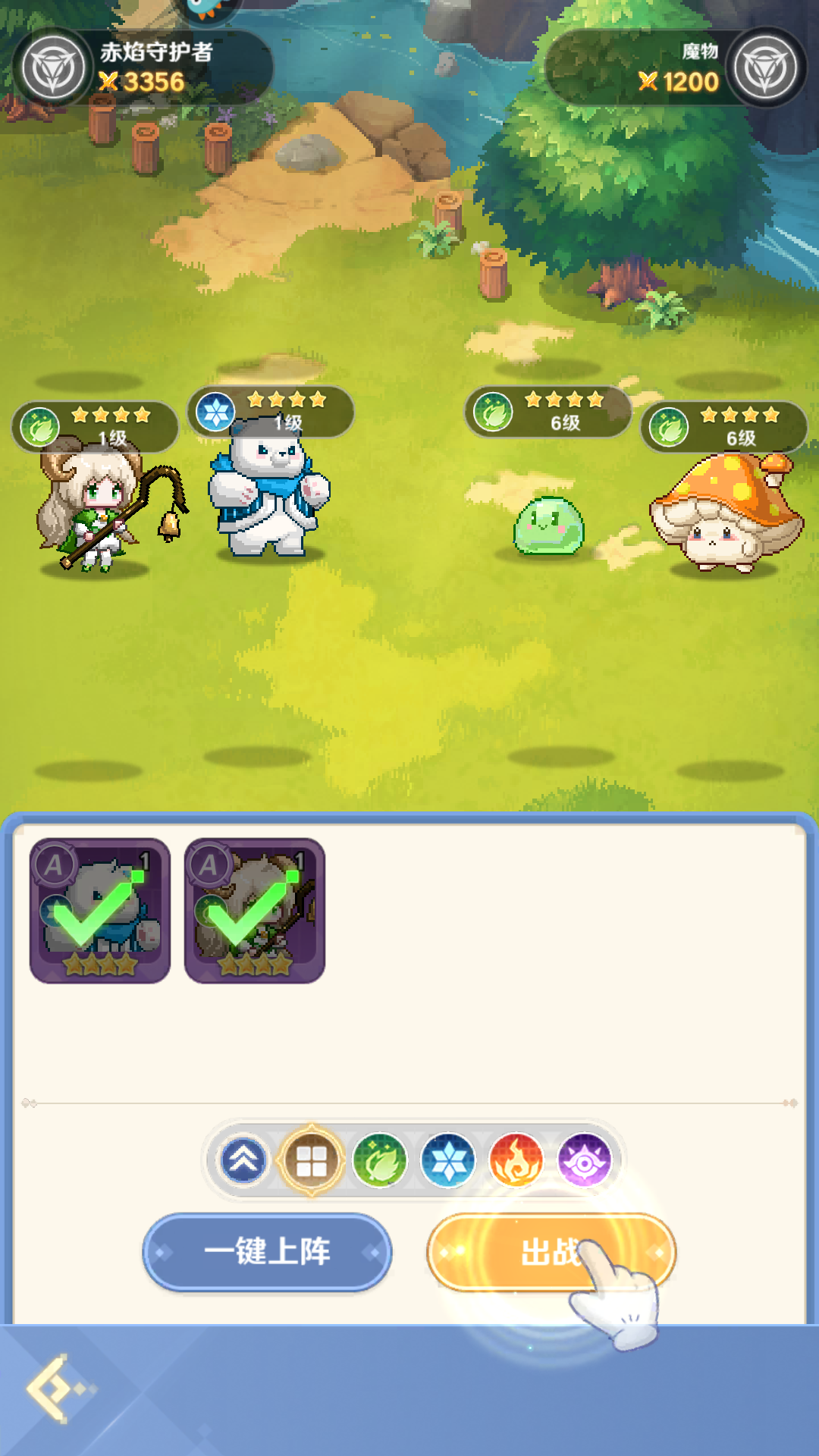Select the sheep girl hero card
Viewport: 819px width, 1456px height.
pyautogui.click(x=255, y=910)
